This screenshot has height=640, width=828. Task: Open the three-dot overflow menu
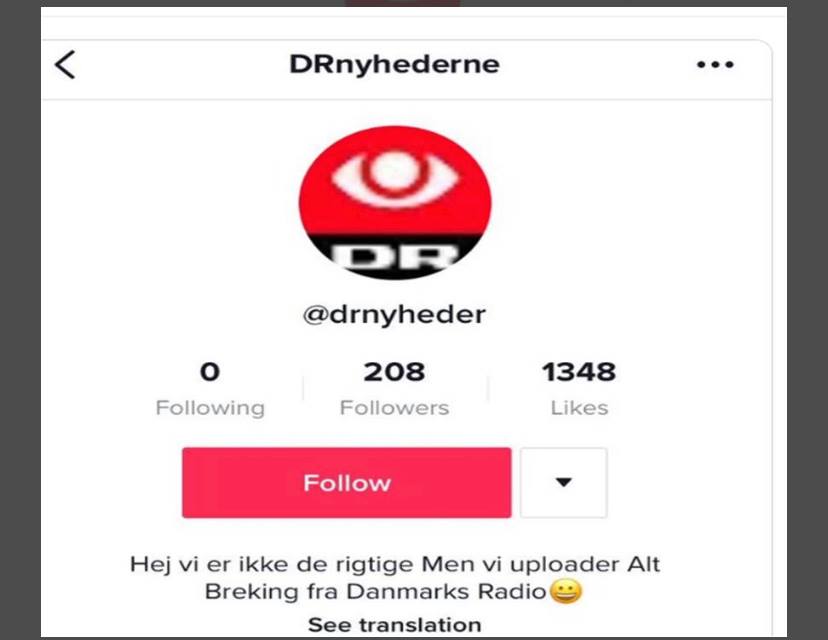coord(715,65)
